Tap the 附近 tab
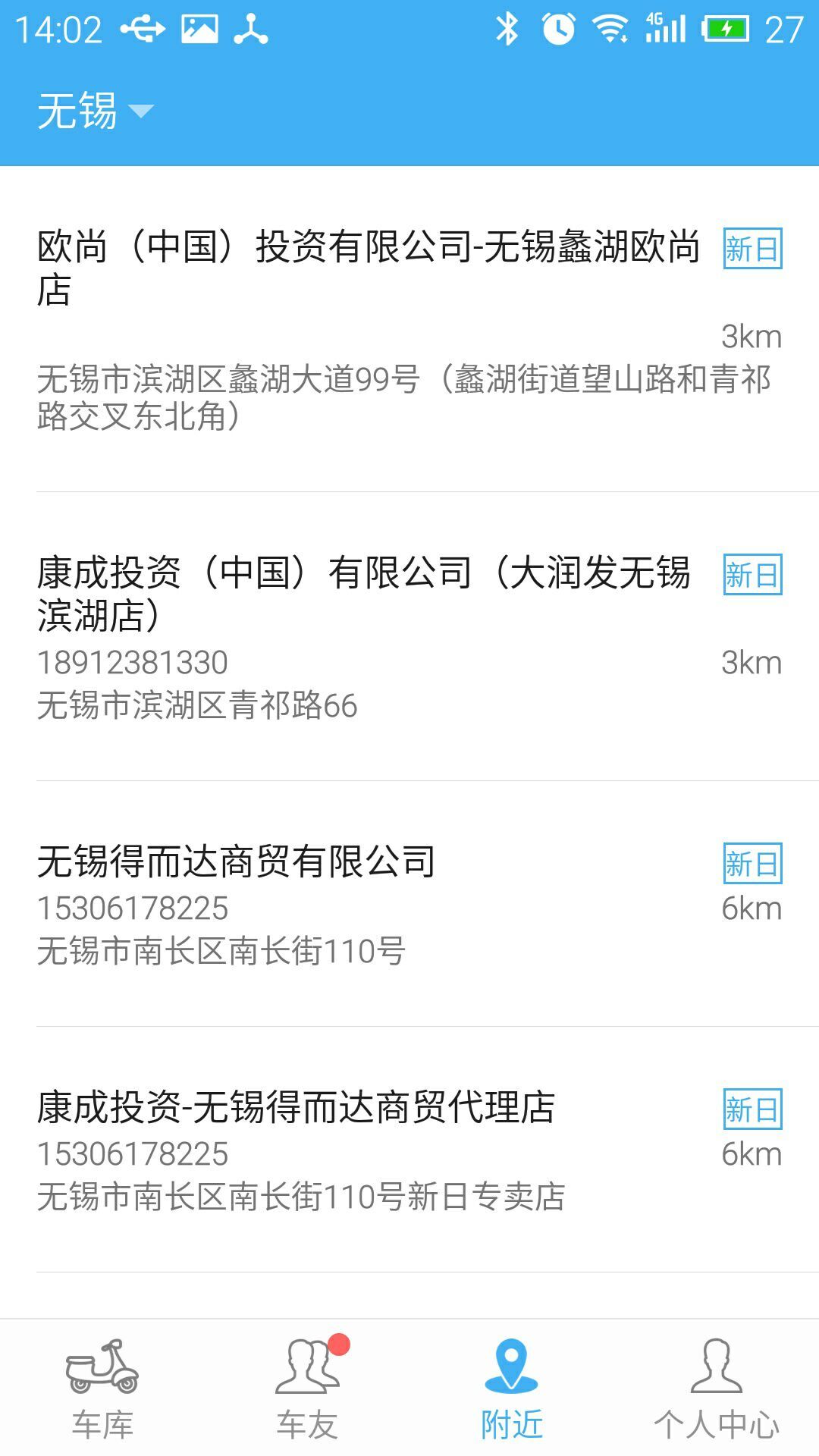This screenshot has height=1456, width=819. click(512, 1388)
